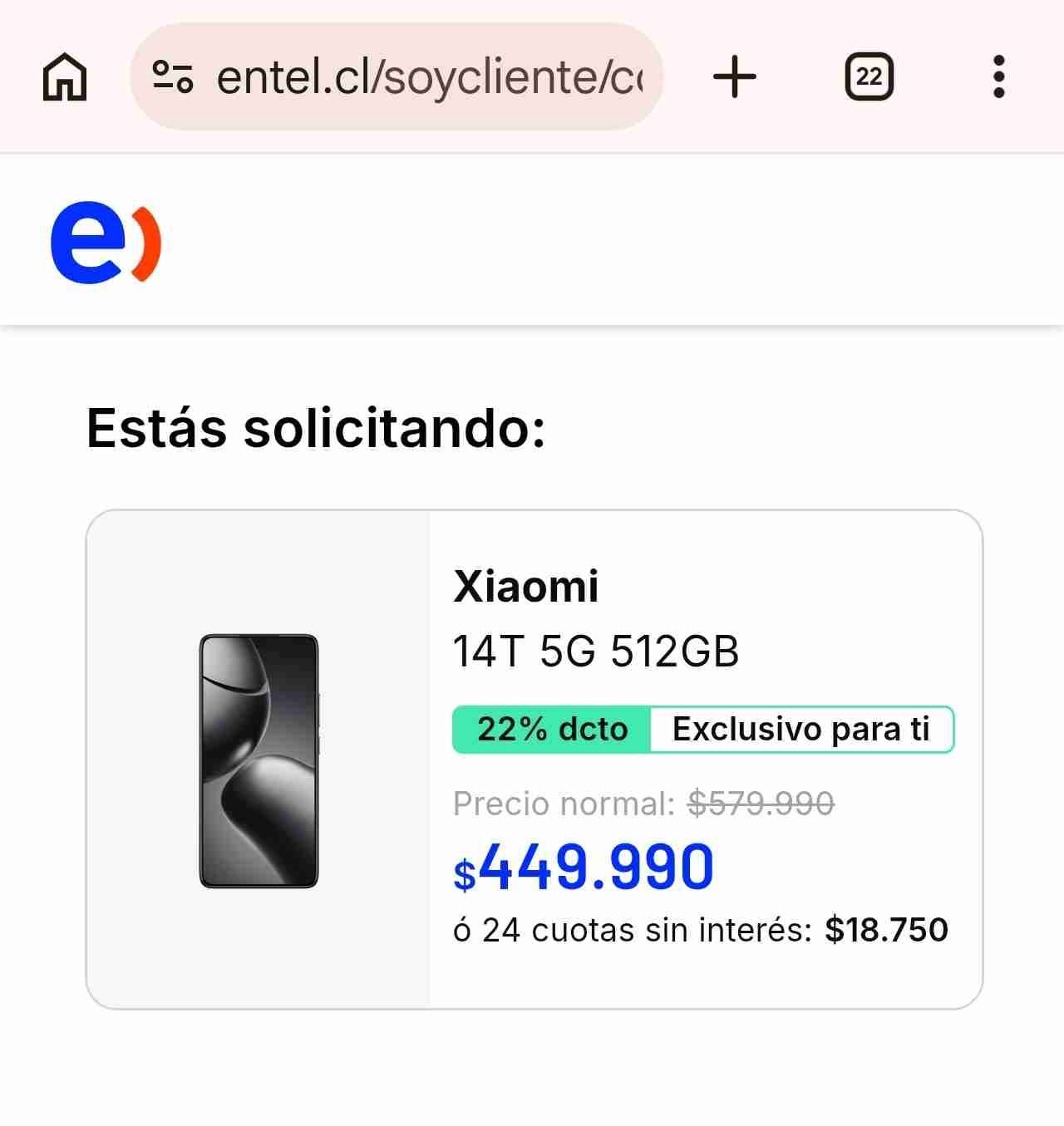The image size is (1064, 1126).
Task: Tap the plus icon to open new tab
Action: (734, 76)
